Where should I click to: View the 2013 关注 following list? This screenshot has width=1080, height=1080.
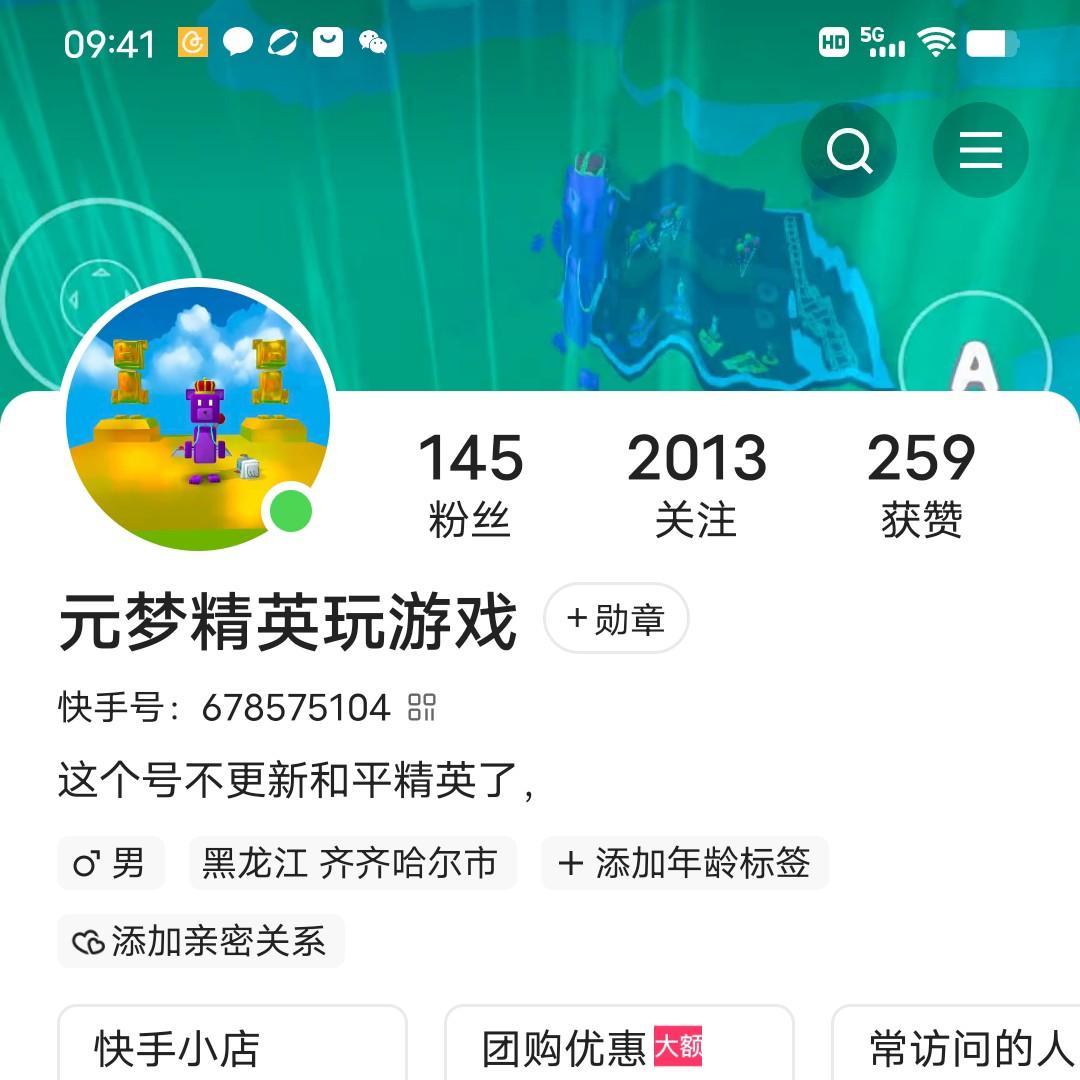(x=696, y=485)
